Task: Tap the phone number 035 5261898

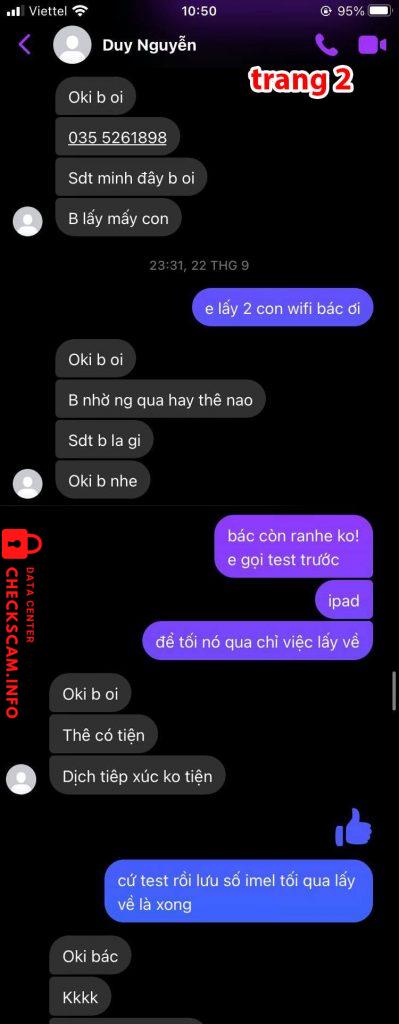Action: pyautogui.click(x=117, y=138)
